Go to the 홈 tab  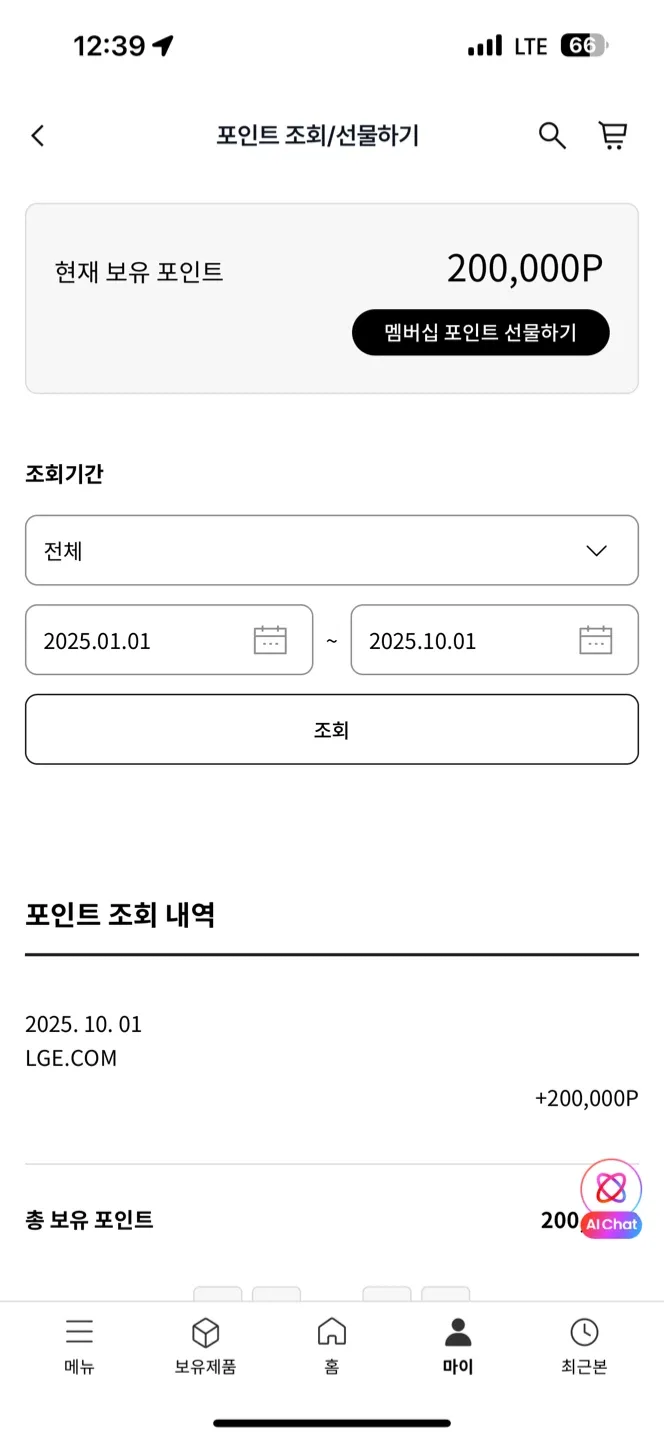pos(331,1346)
